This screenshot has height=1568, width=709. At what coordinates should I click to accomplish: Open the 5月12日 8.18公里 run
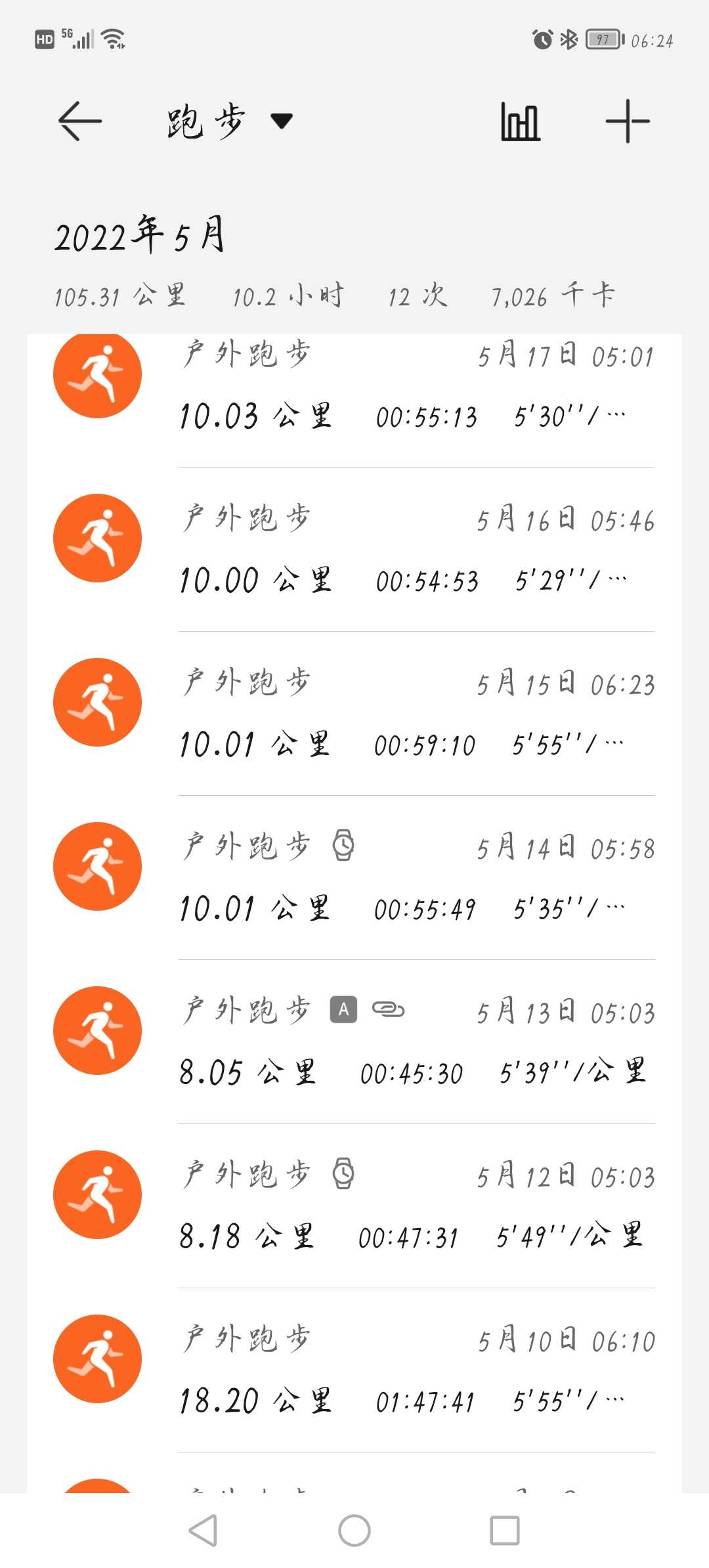354,1206
